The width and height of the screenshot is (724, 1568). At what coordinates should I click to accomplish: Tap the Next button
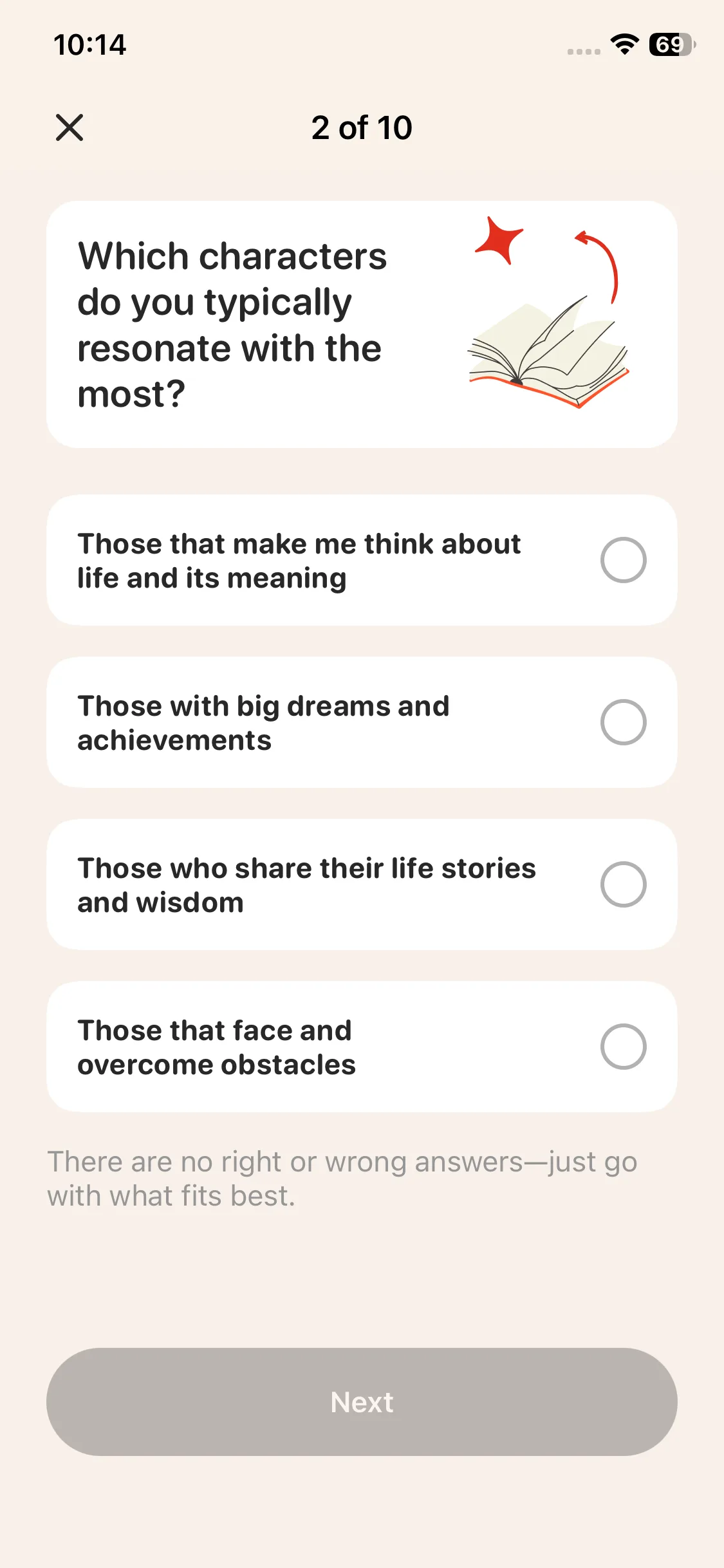(x=362, y=1402)
